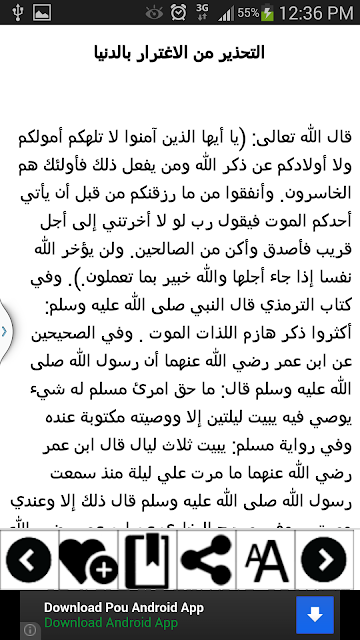
Task: Add this article to favorites
Action: (89, 559)
